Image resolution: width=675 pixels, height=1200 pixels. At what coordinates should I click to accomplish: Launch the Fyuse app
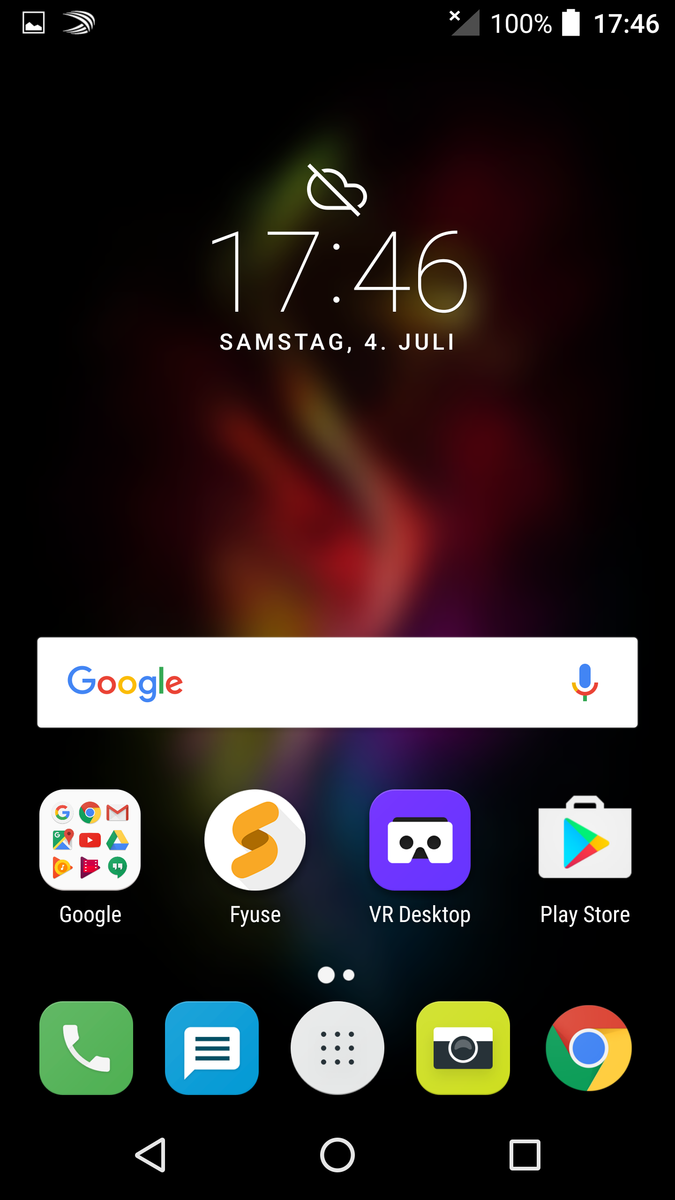coord(254,840)
